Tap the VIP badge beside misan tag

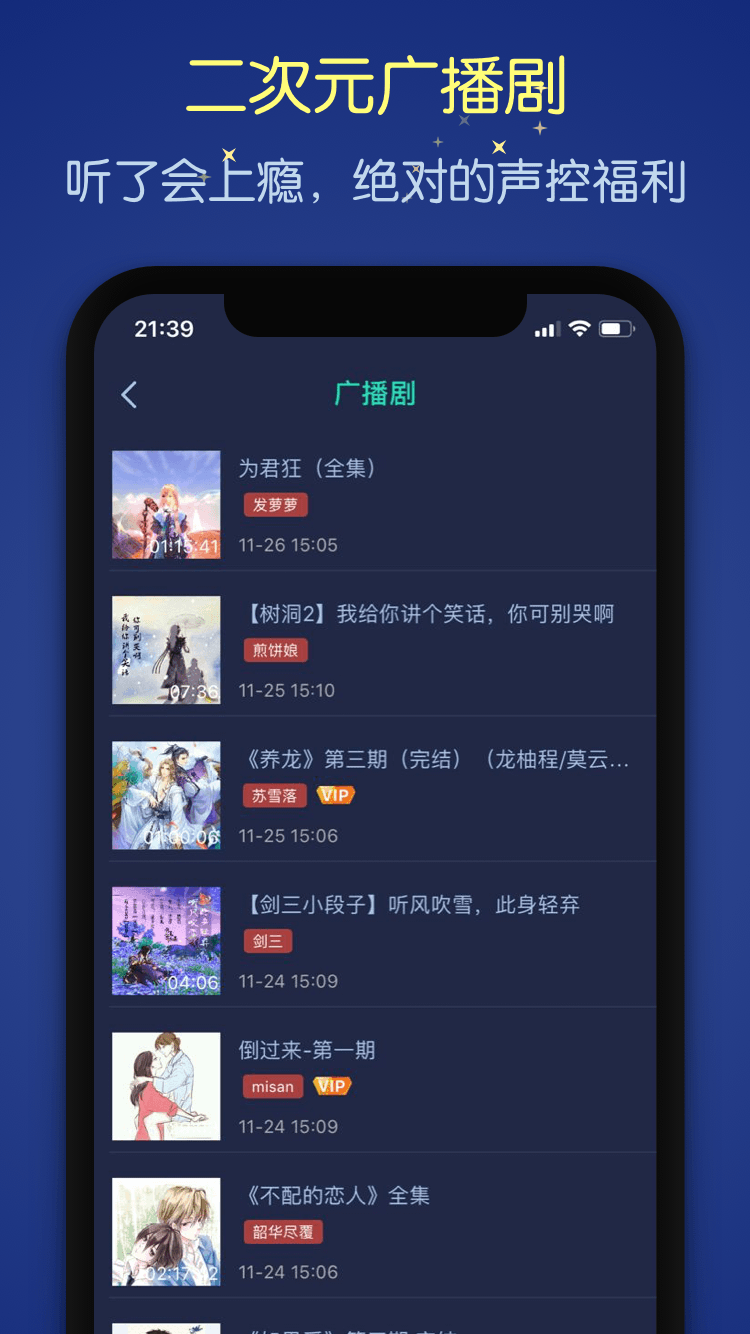[332, 1086]
